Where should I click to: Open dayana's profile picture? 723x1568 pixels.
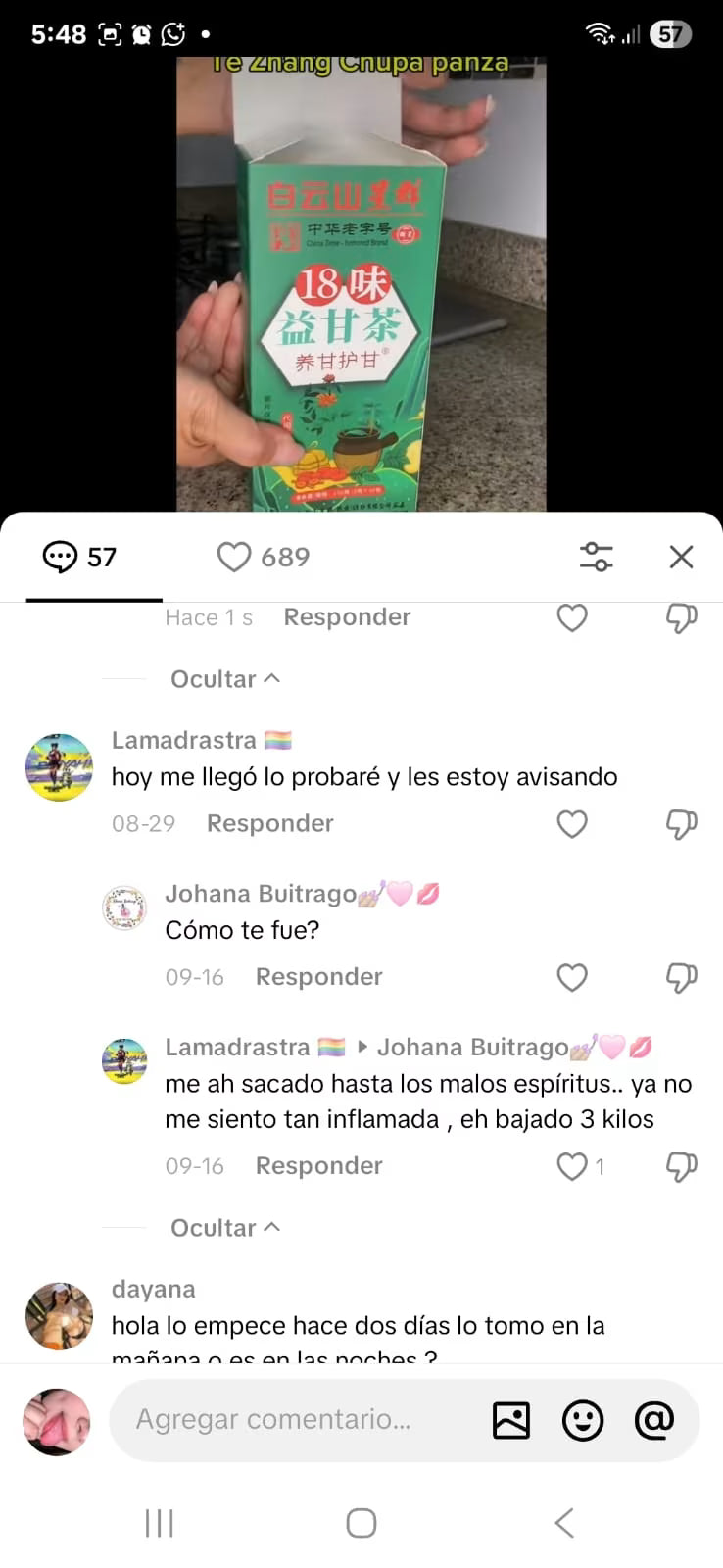pyautogui.click(x=59, y=1315)
